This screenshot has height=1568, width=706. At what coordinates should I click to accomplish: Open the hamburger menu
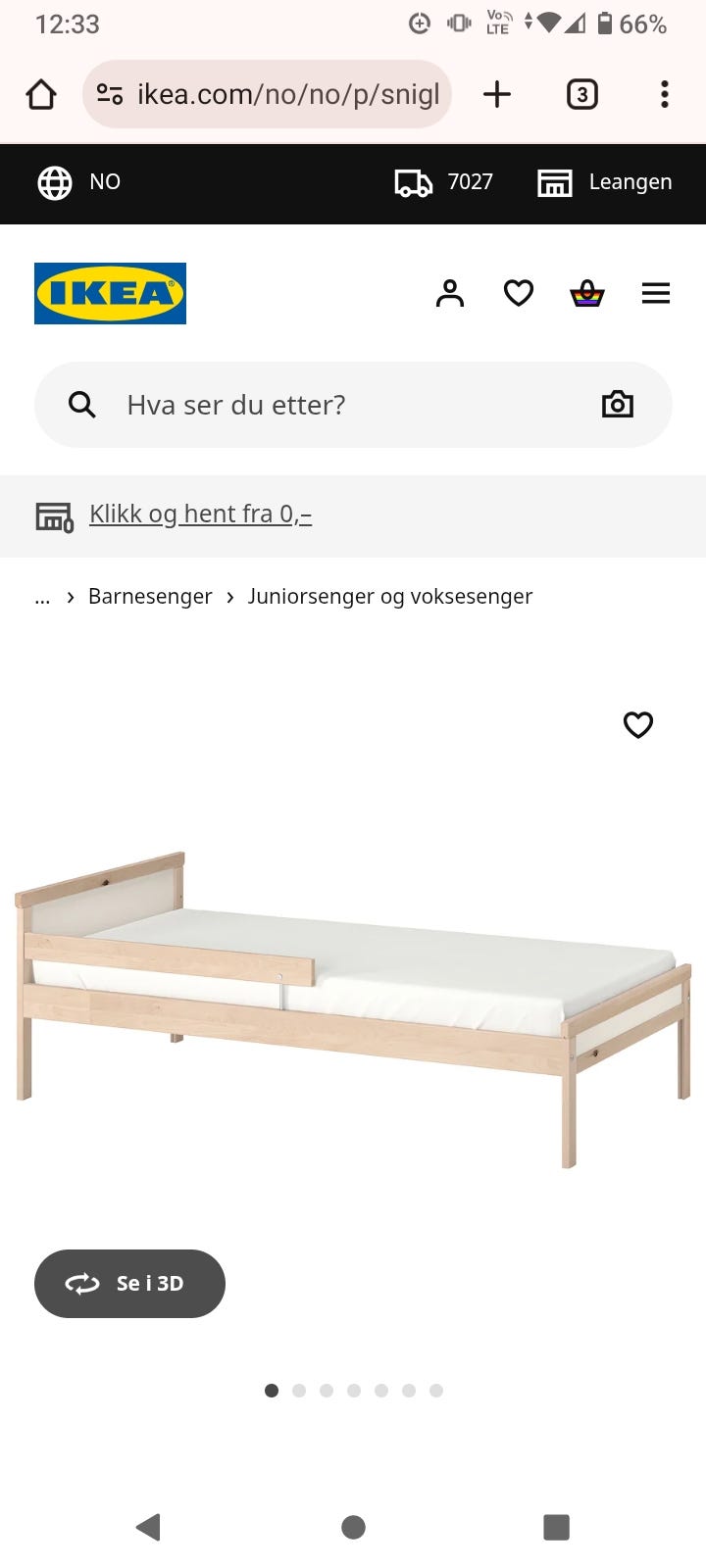[x=655, y=292]
